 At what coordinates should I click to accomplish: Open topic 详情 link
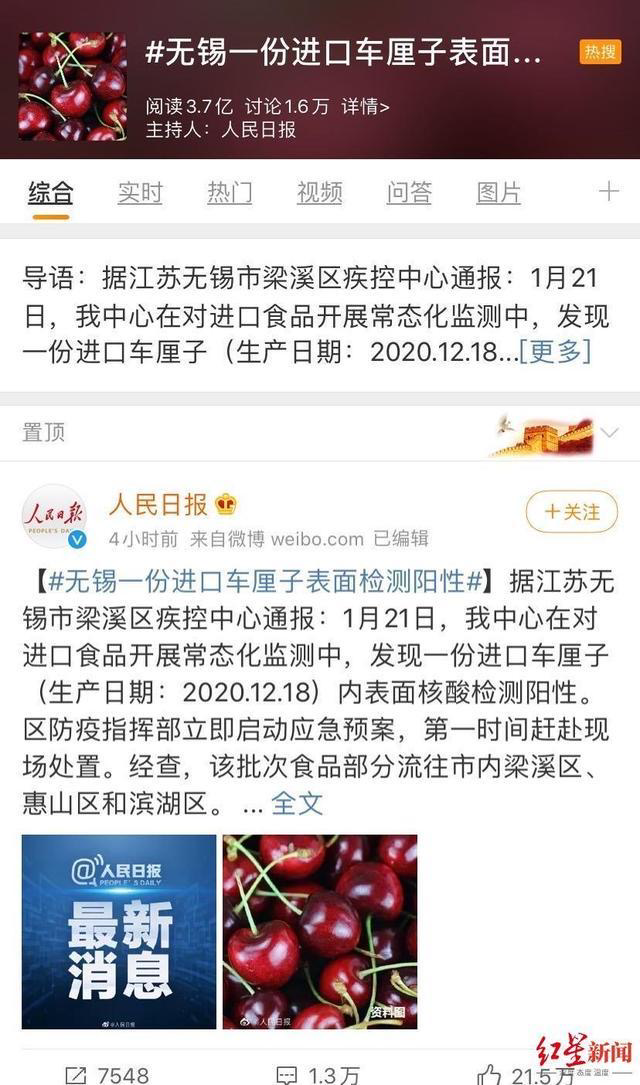pyautogui.click(x=365, y=106)
